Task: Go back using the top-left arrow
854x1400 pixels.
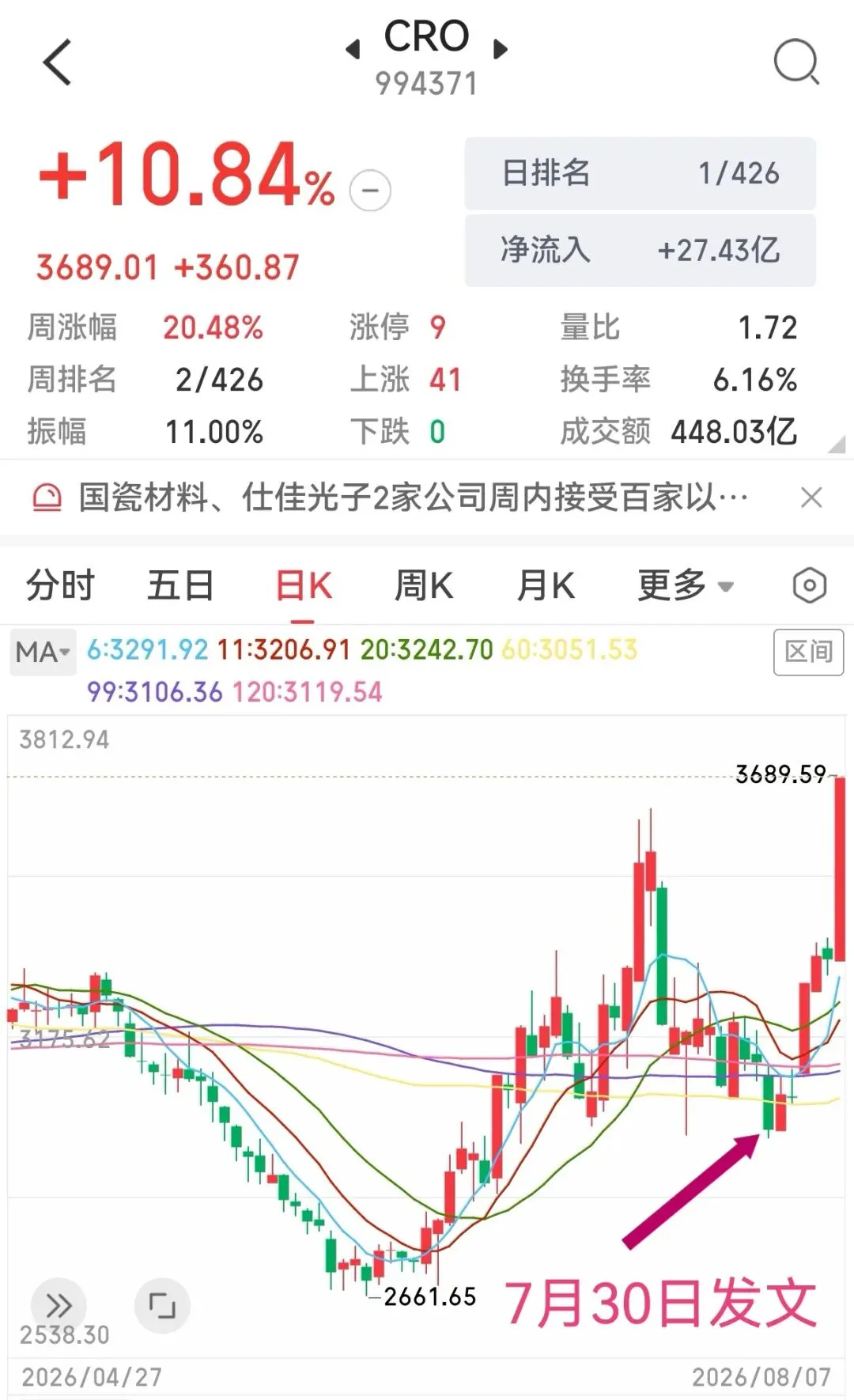Action: click(57, 62)
